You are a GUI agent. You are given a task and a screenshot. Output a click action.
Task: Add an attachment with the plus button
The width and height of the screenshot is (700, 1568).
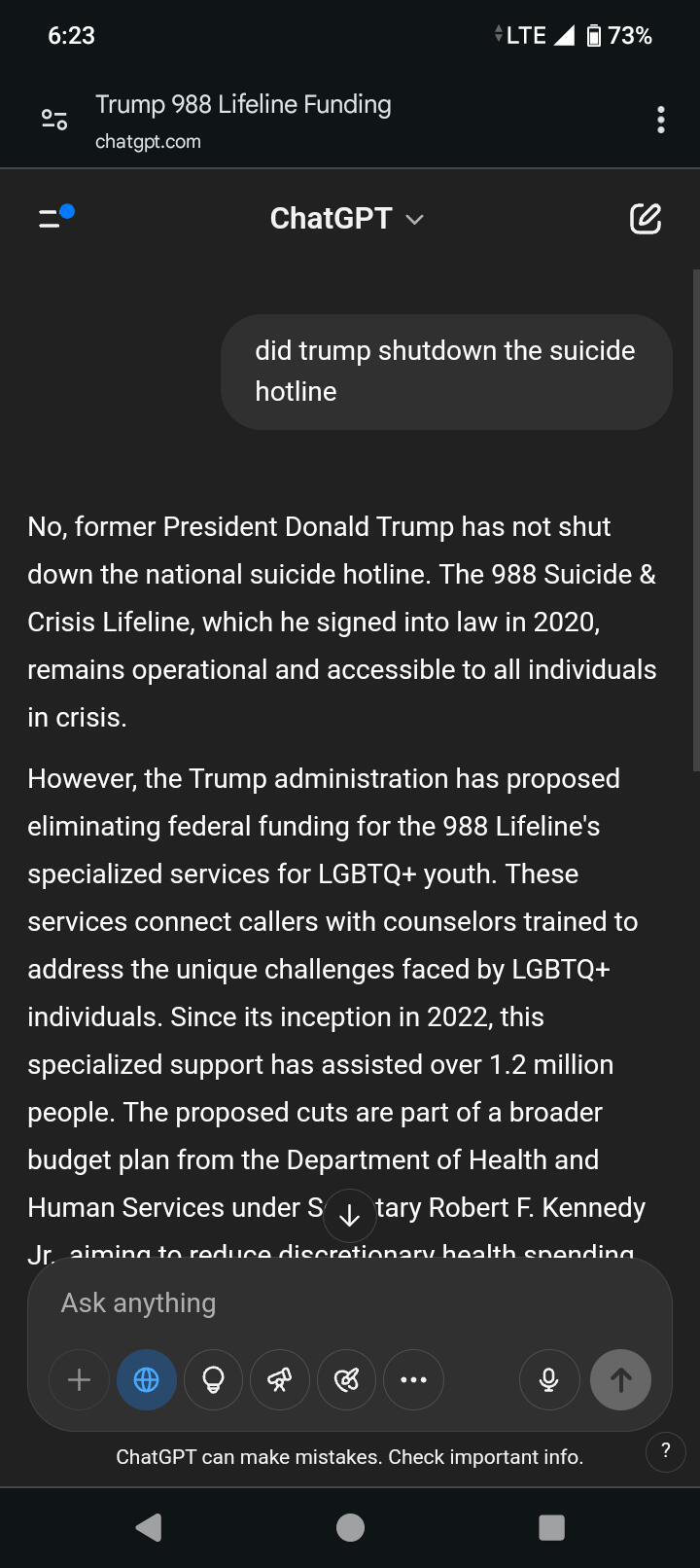pyautogui.click(x=80, y=1379)
